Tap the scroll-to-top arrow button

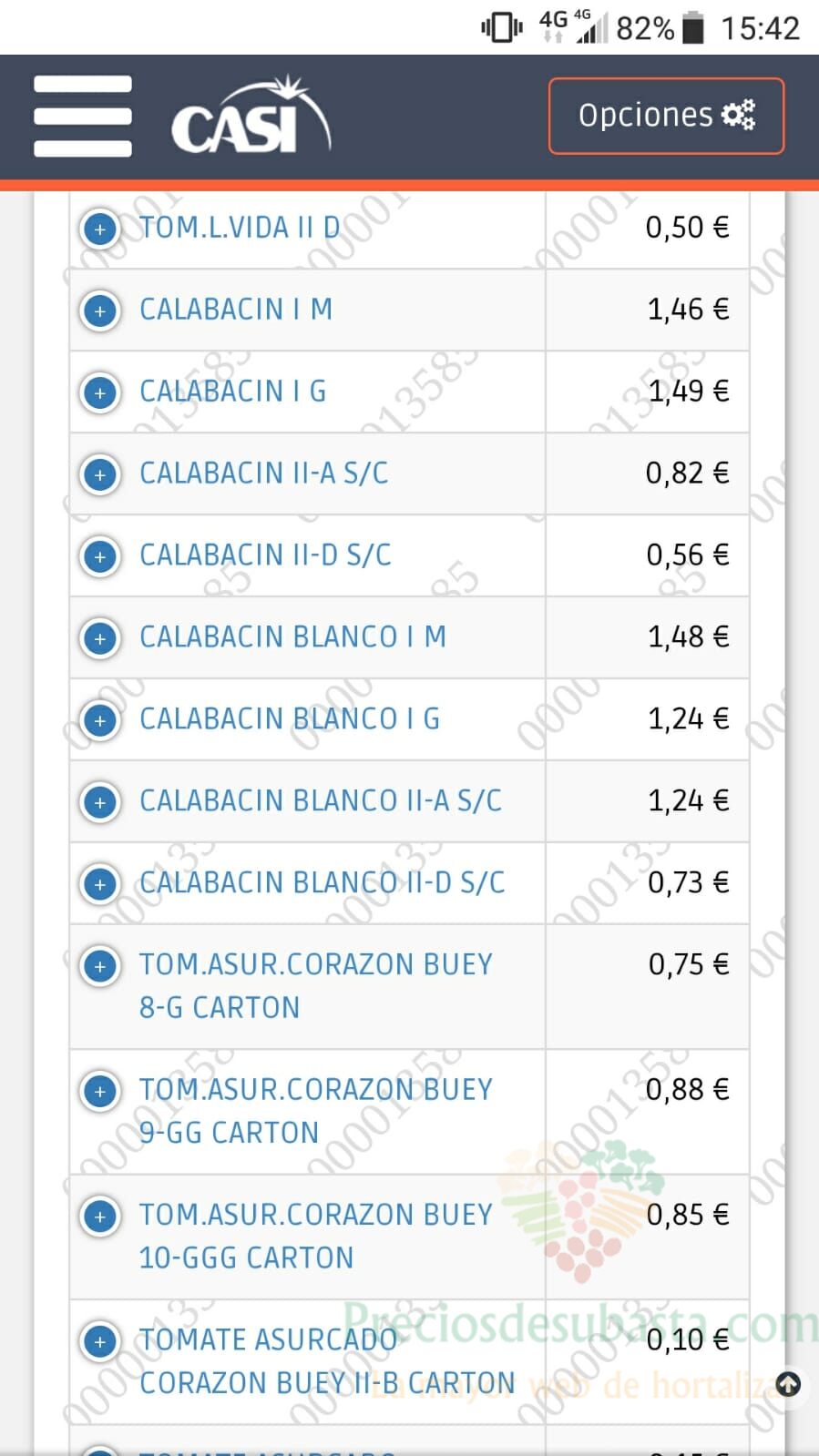pos(788,1385)
